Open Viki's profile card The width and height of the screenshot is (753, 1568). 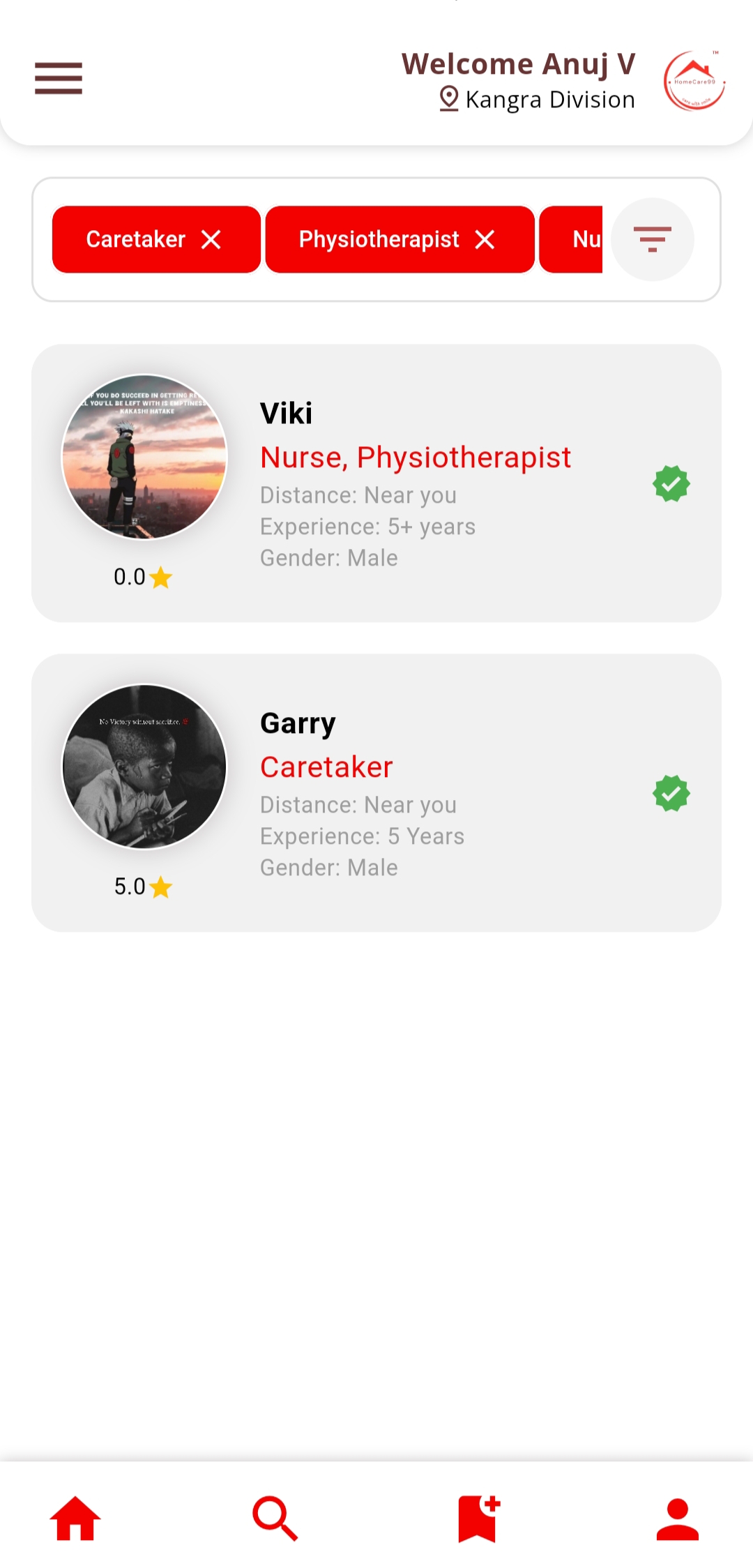376,483
